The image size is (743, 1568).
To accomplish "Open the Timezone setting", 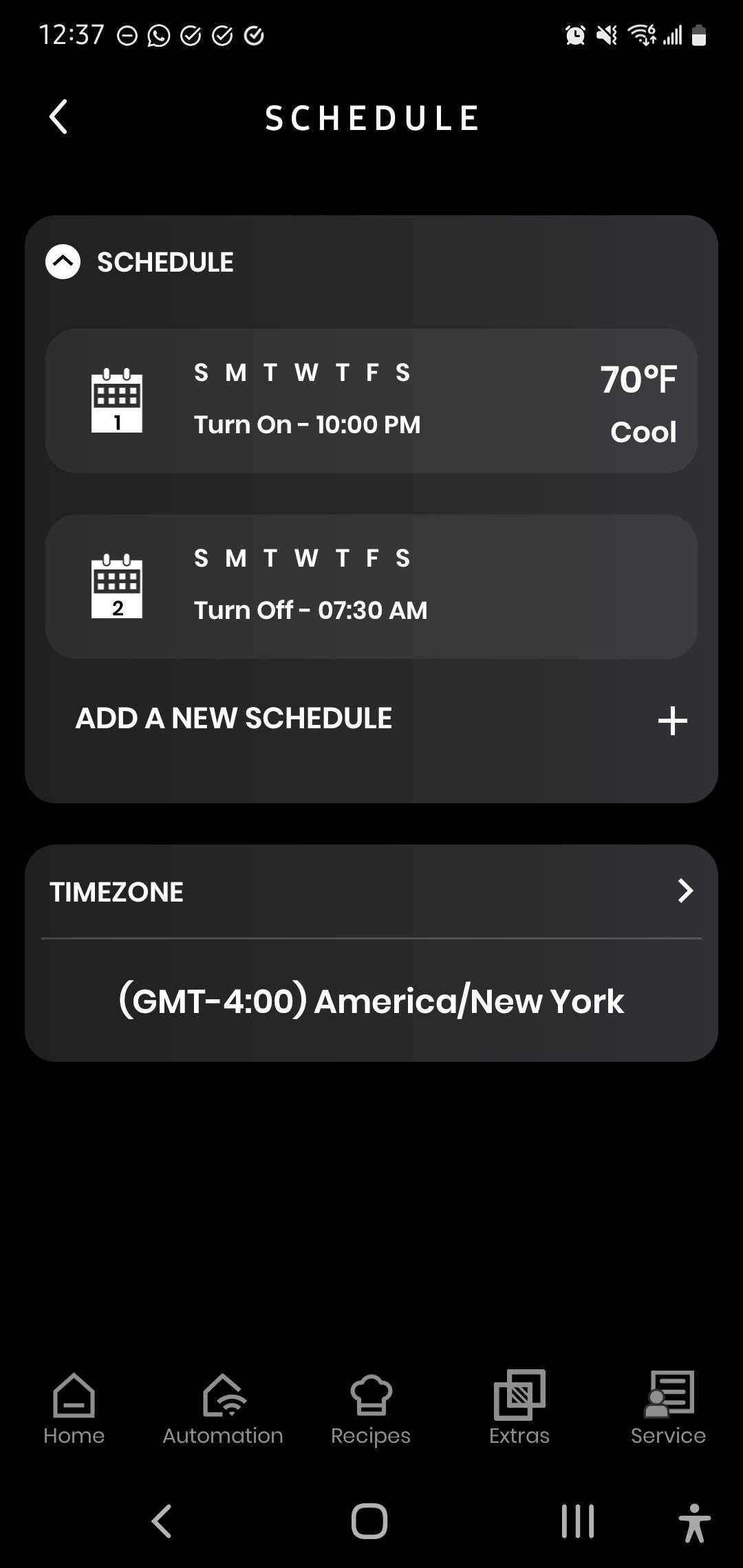I will pyautogui.click(x=371, y=891).
